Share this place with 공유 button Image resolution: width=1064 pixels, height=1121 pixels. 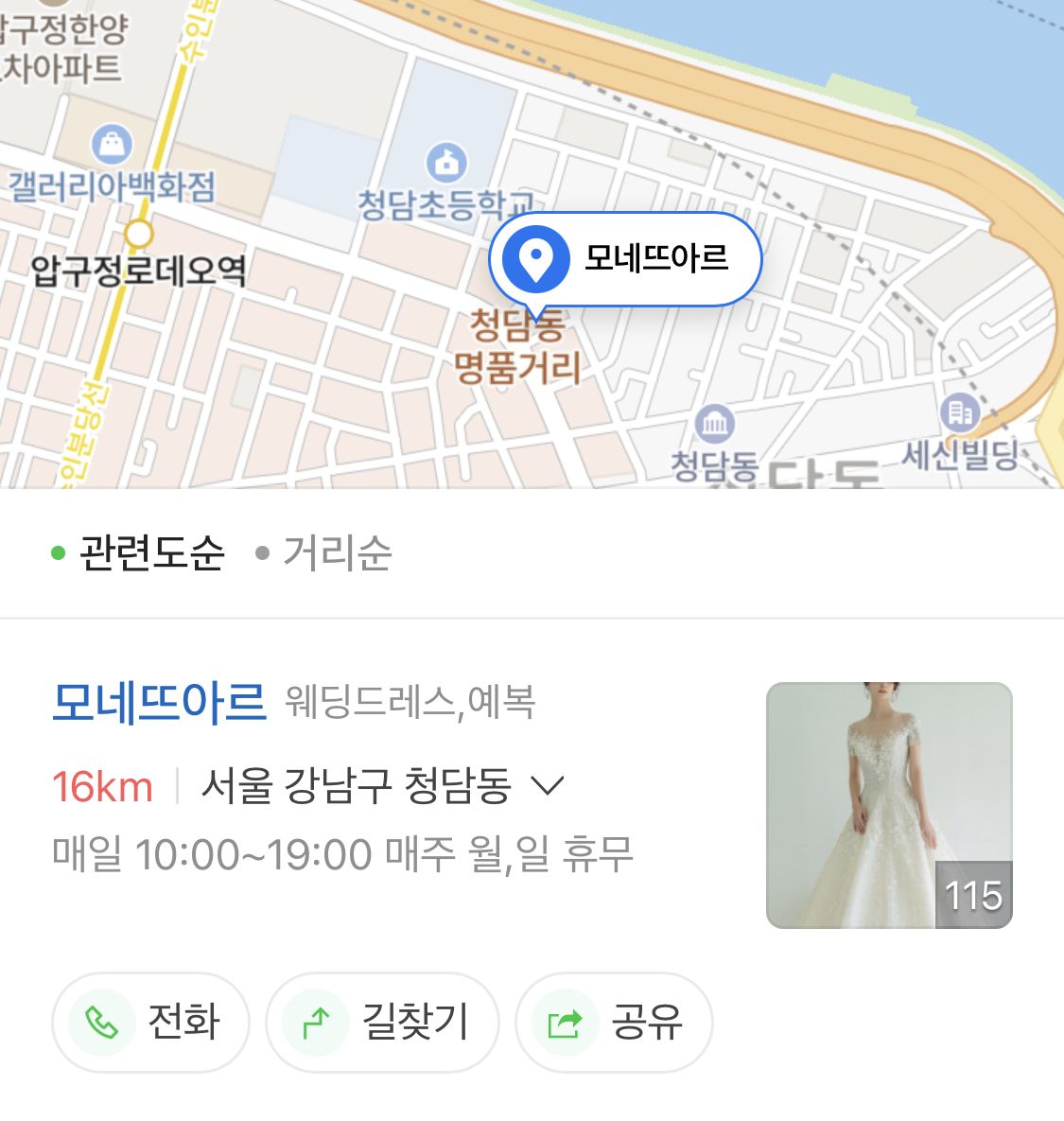pos(614,1022)
